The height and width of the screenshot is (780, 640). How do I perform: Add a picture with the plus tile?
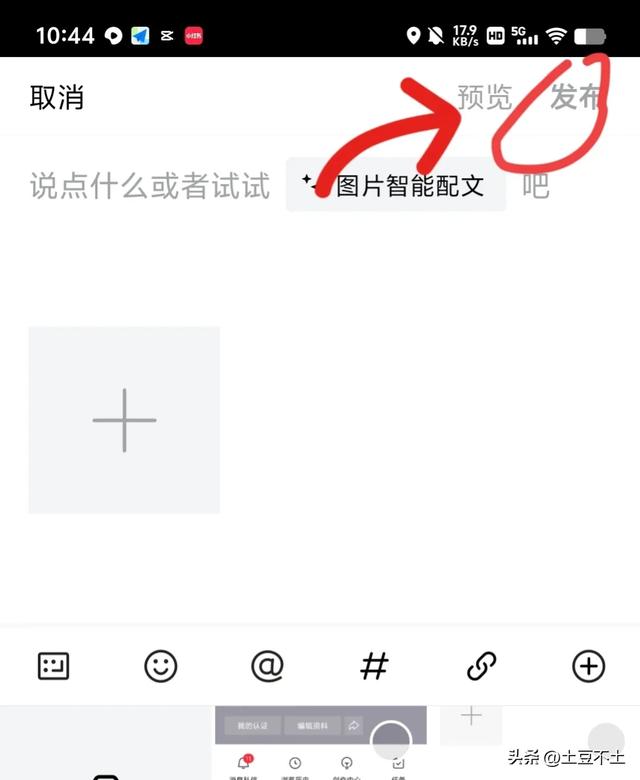point(124,420)
